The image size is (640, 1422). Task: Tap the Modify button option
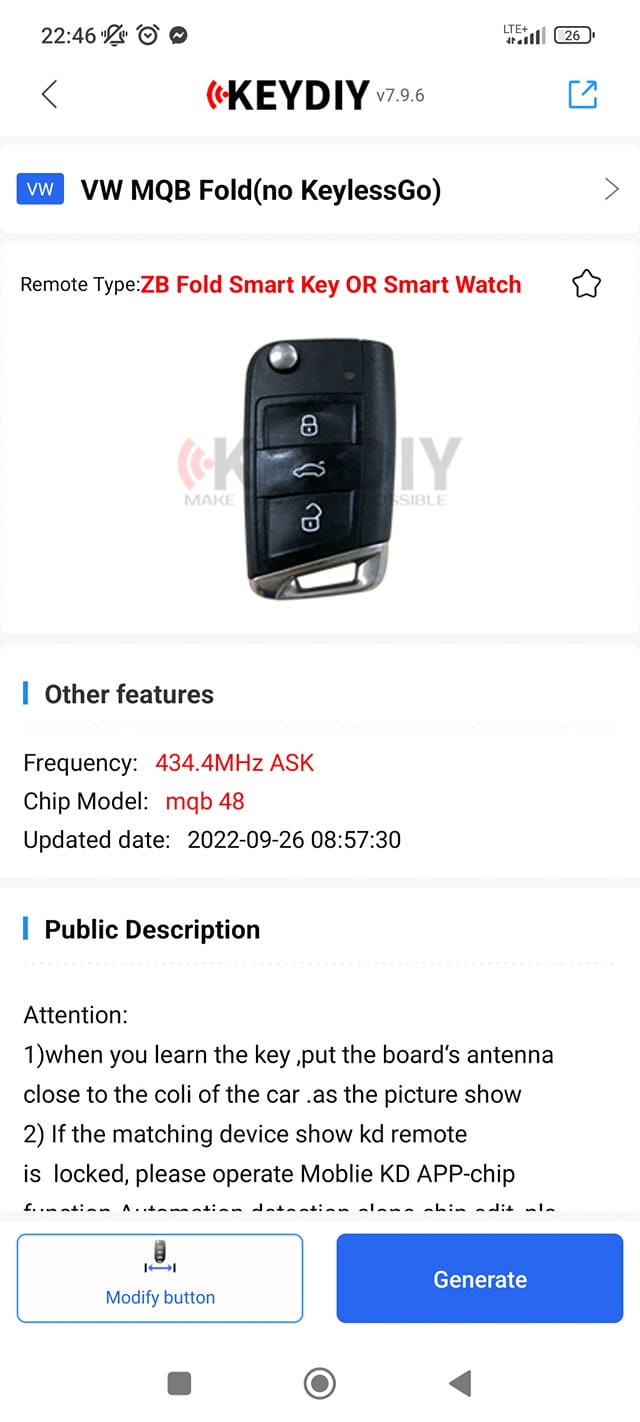(160, 1278)
